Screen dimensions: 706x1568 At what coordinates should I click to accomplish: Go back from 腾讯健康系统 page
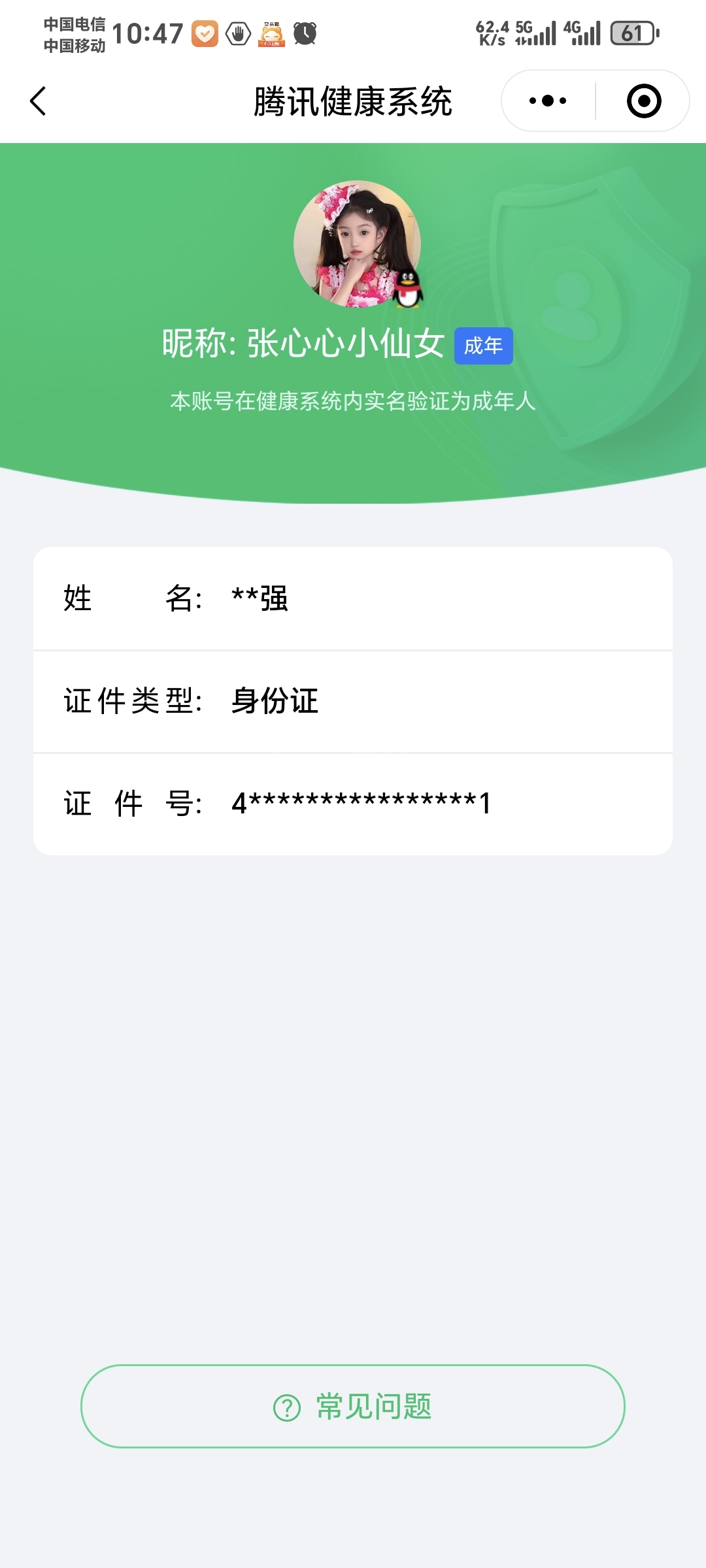coord(38,101)
